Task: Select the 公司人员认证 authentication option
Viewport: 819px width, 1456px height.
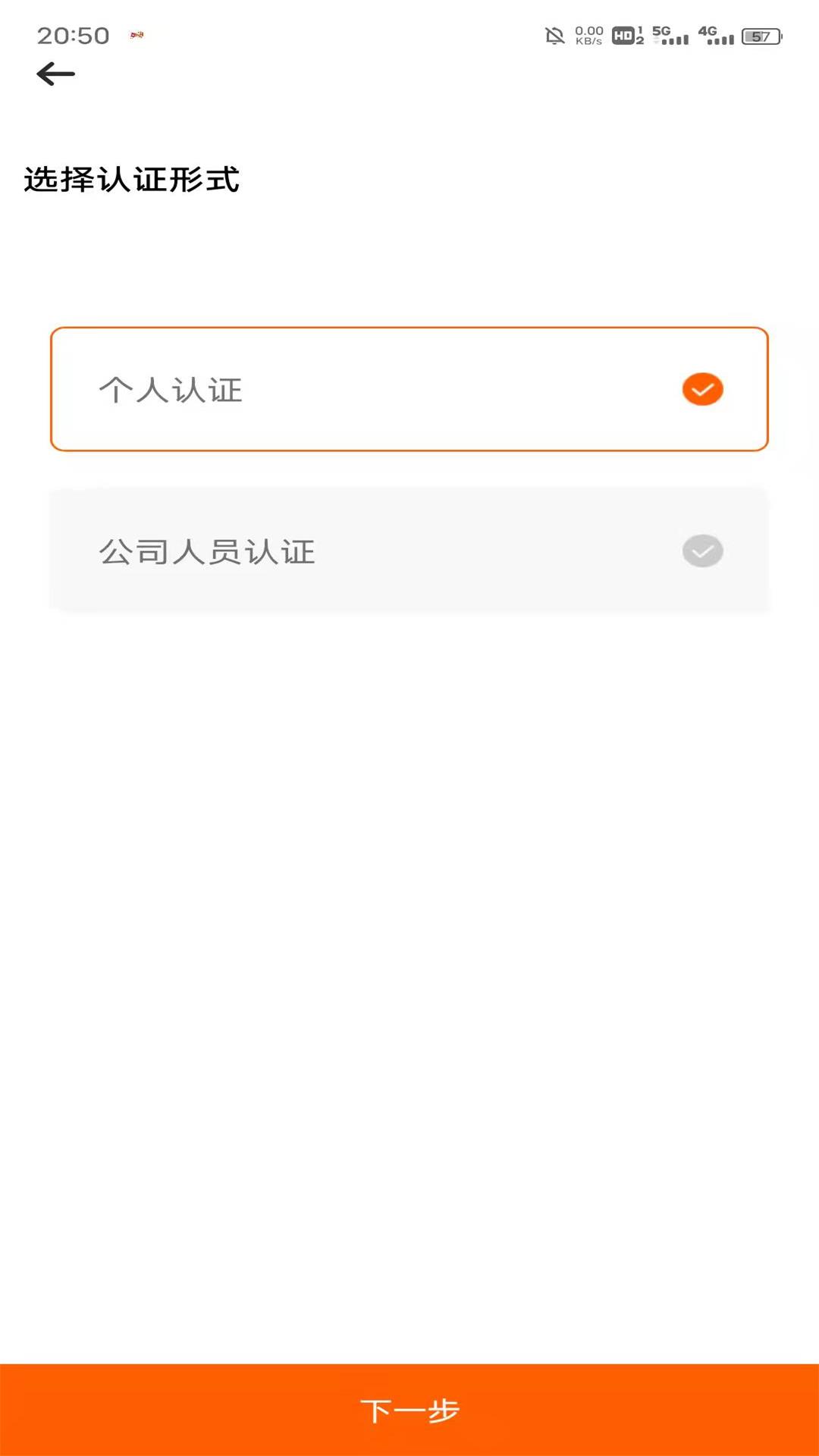Action: click(x=409, y=551)
